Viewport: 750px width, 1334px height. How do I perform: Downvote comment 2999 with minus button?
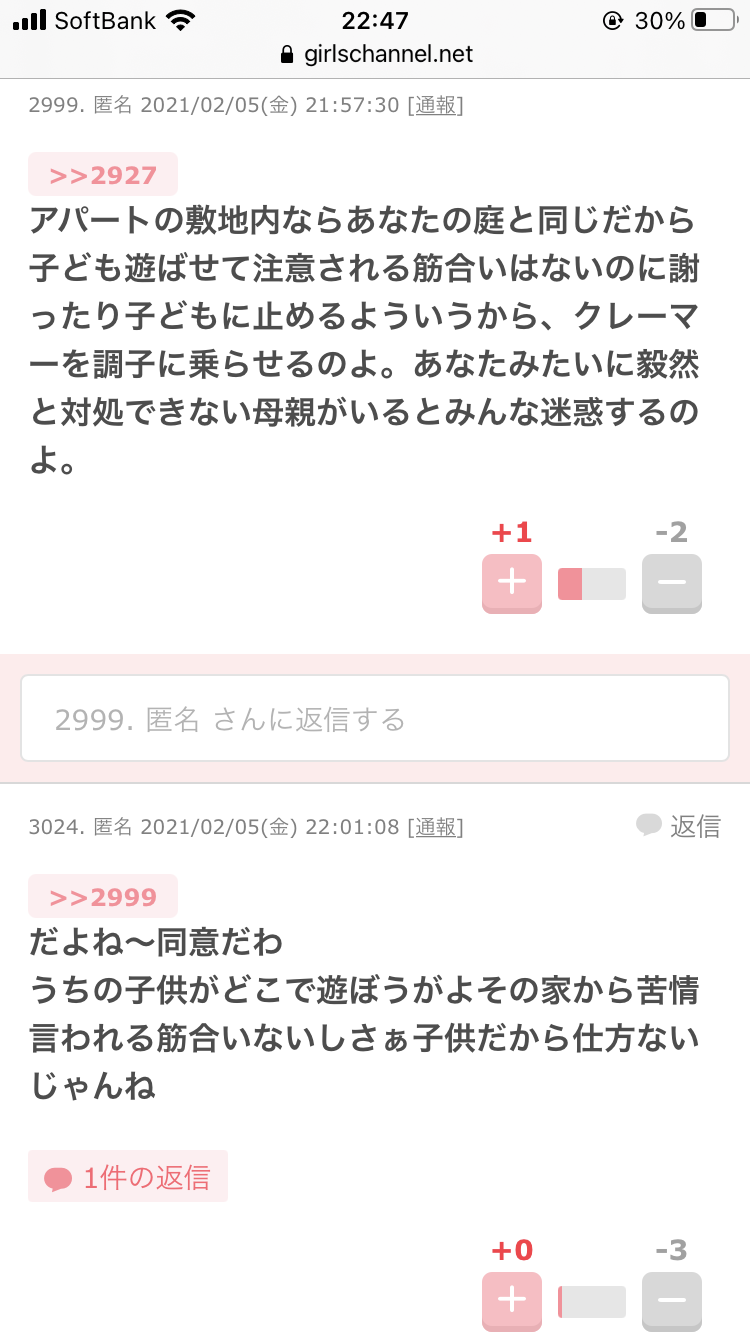[671, 582]
